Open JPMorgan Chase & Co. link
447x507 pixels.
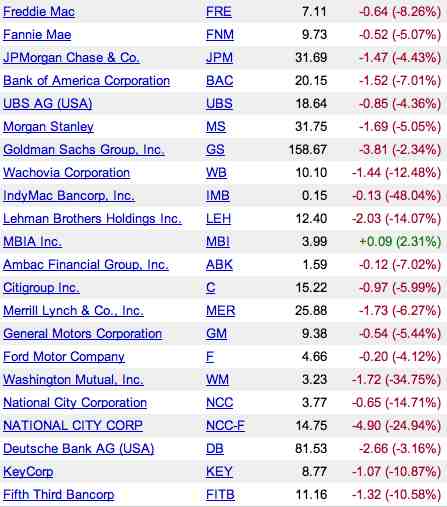coord(71,58)
